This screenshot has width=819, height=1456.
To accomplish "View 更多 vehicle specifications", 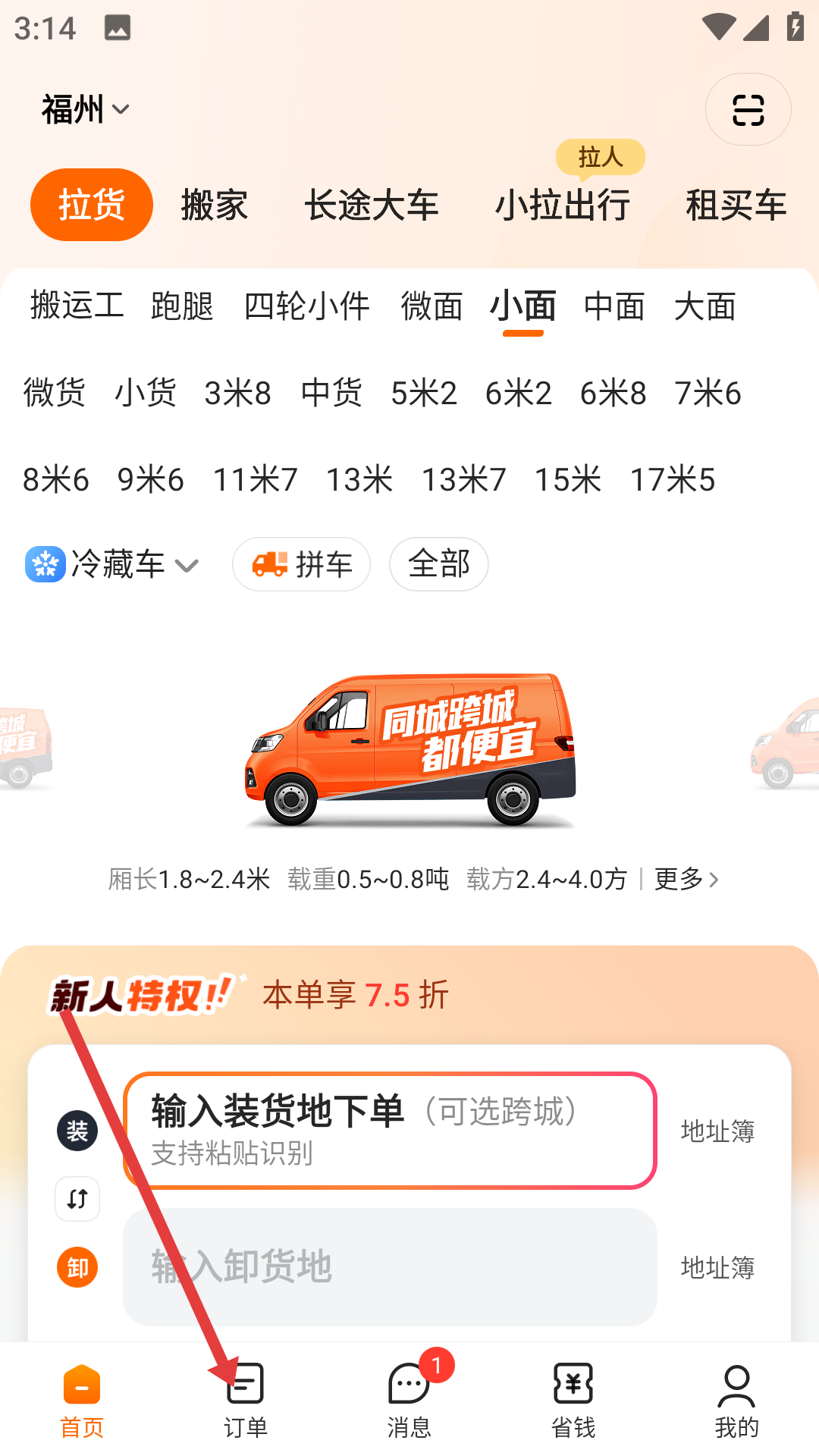I will [x=686, y=879].
